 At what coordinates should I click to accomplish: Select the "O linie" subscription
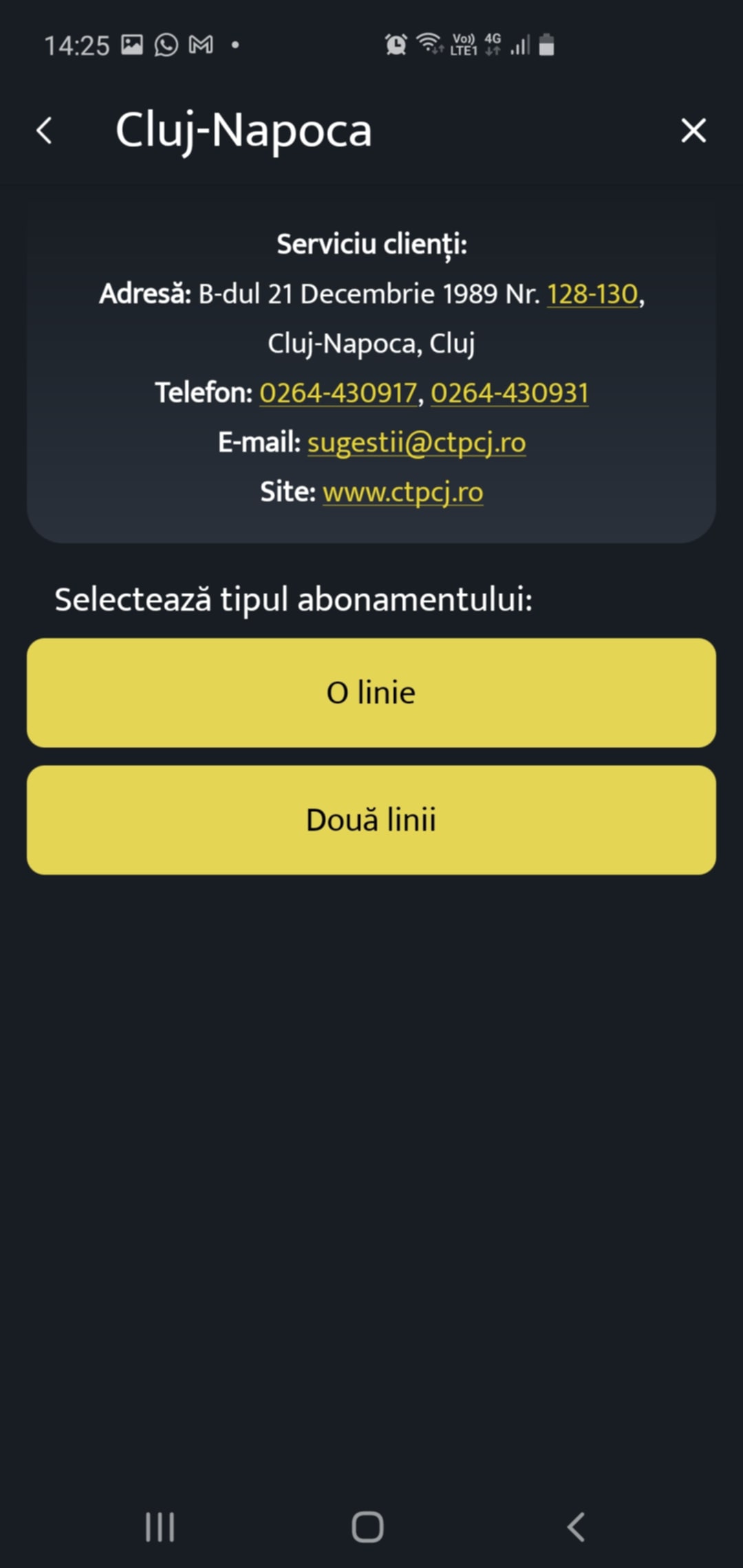pyautogui.click(x=371, y=693)
